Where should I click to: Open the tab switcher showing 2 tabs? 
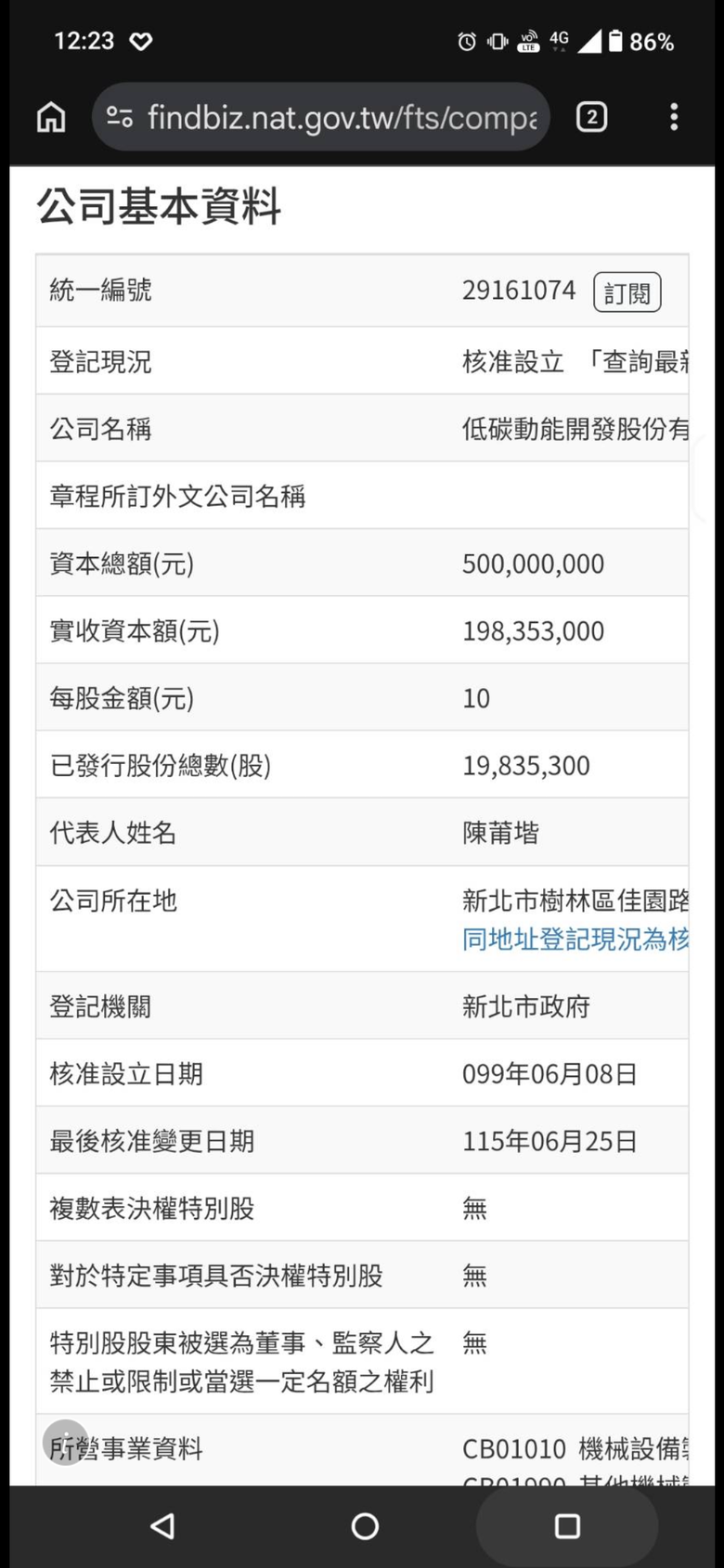pos(591,117)
